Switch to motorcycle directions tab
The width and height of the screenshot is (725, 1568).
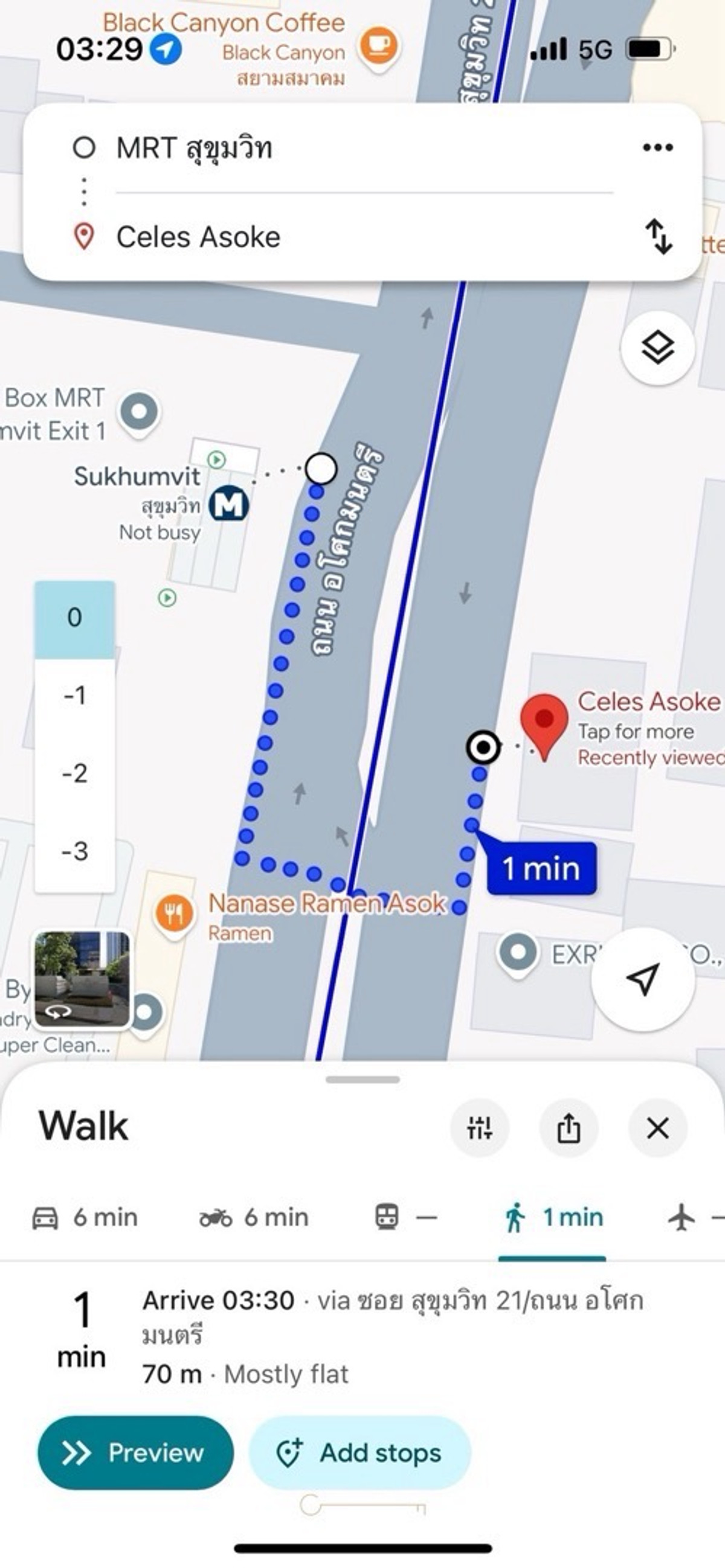click(254, 1217)
